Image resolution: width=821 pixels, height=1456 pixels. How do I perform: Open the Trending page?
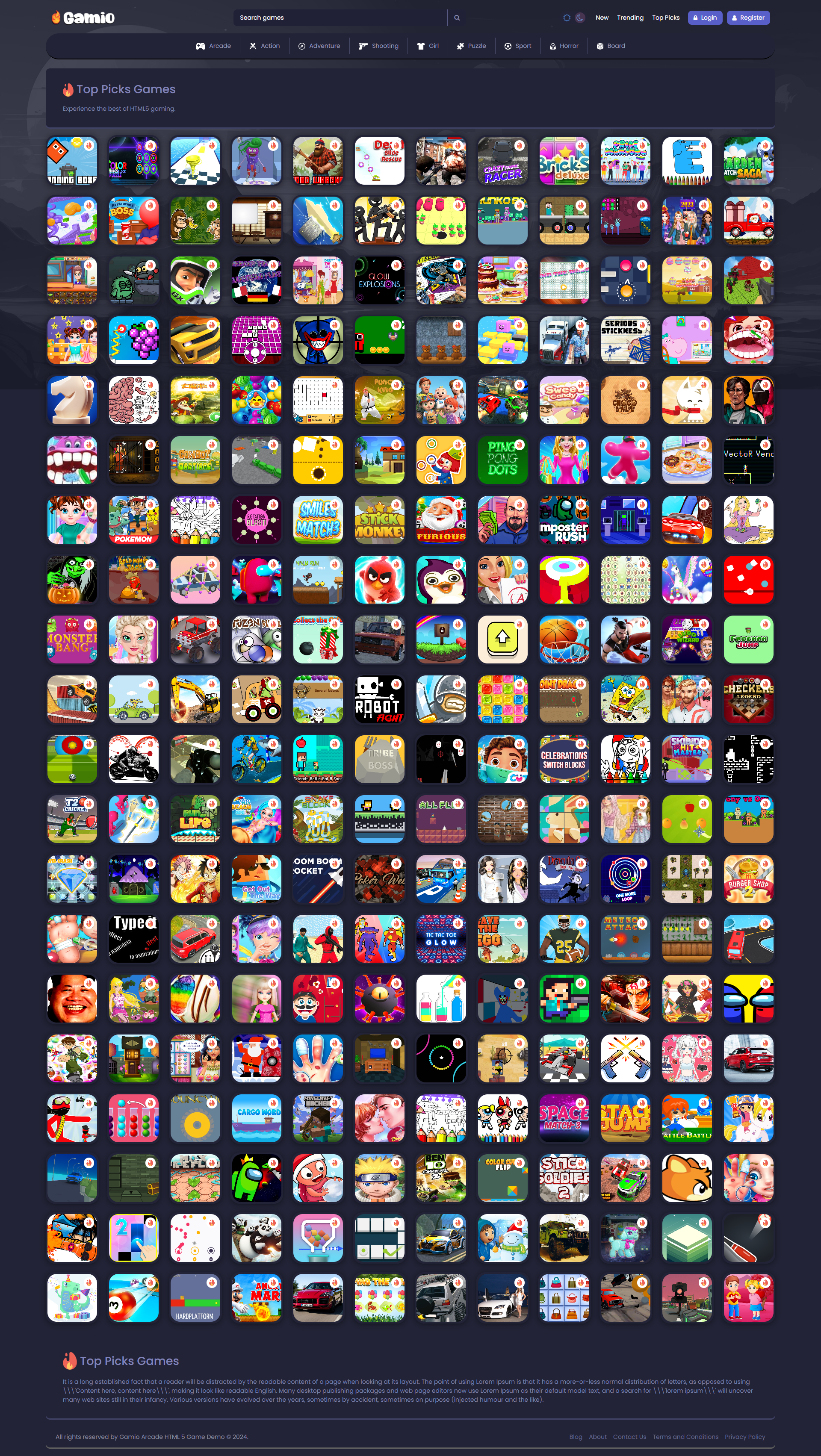(x=630, y=18)
